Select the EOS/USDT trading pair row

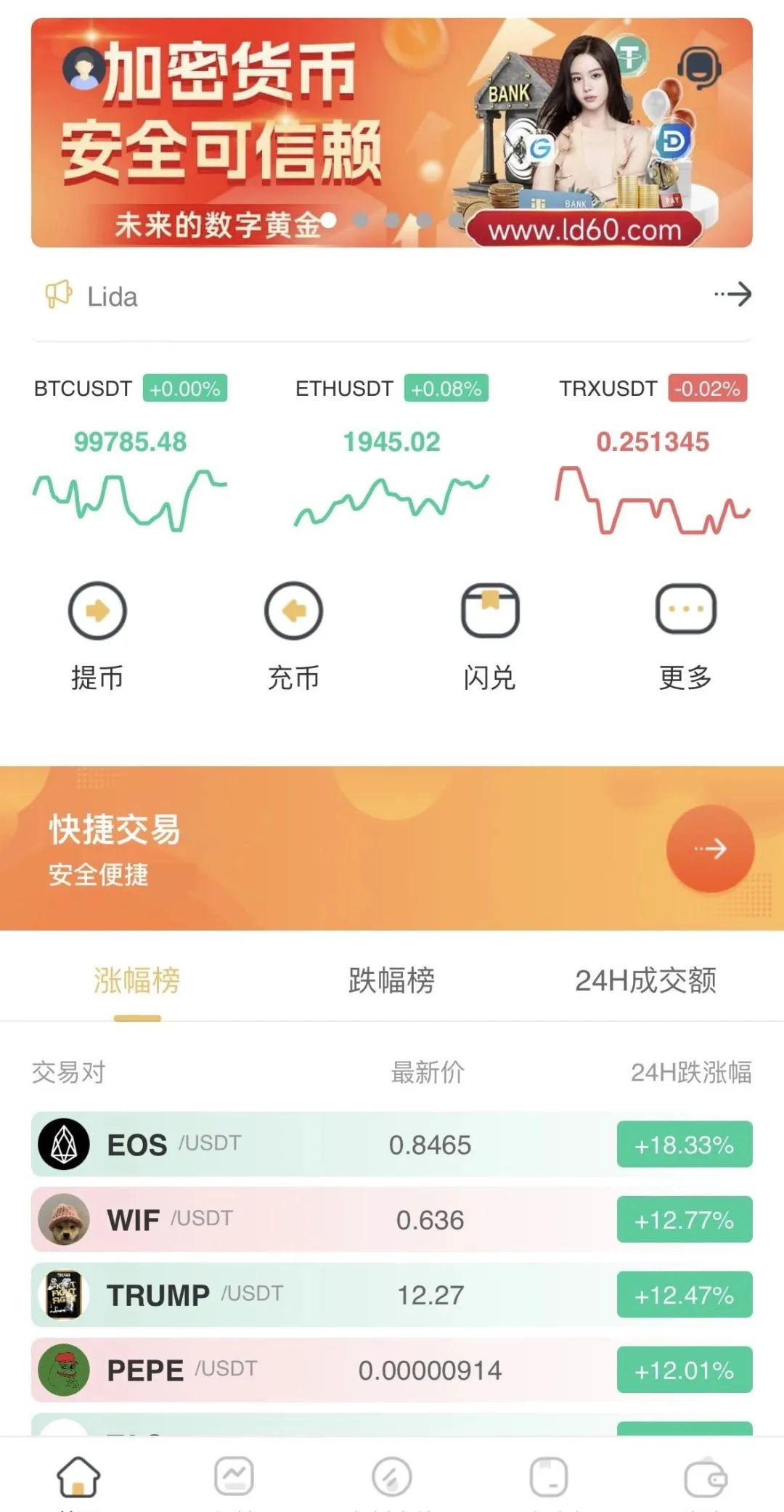click(392, 1145)
